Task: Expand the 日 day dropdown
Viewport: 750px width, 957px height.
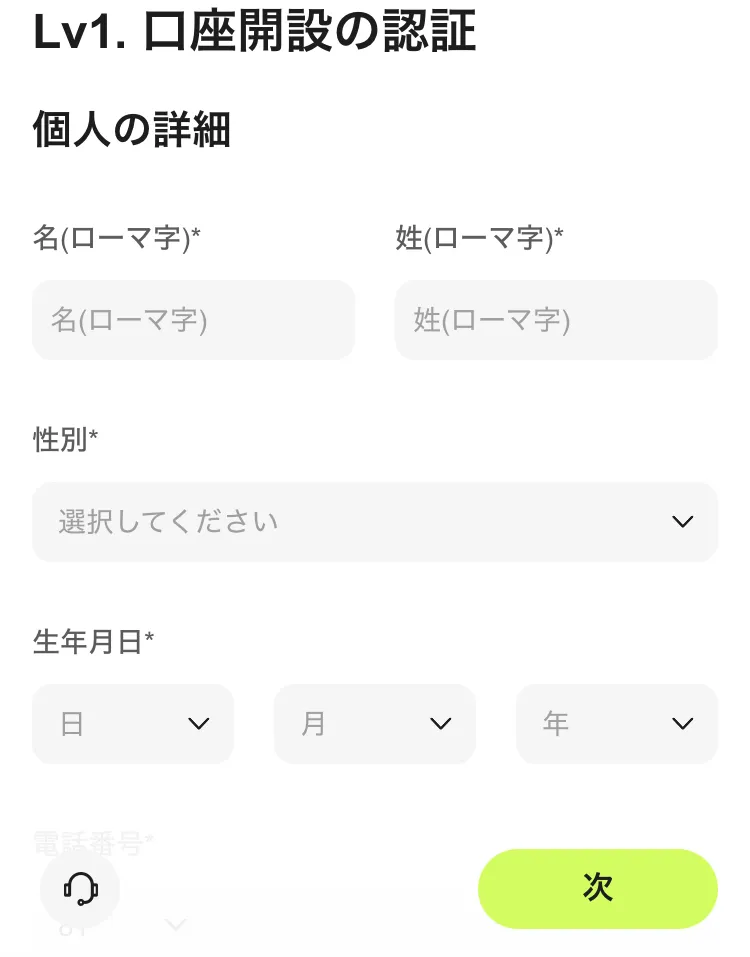Action: pyautogui.click(x=132, y=723)
